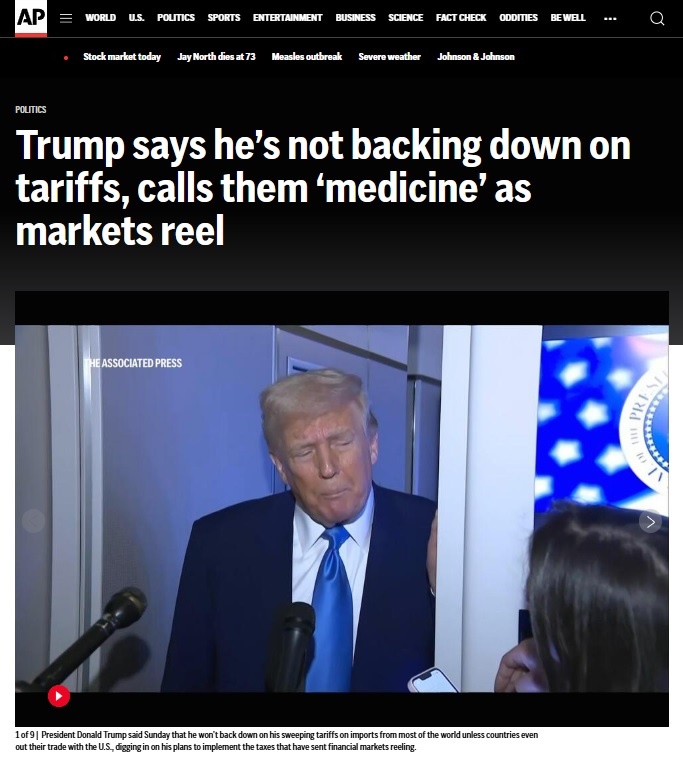Read Jay North dies at 73
The image size is (683, 760).
(216, 57)
